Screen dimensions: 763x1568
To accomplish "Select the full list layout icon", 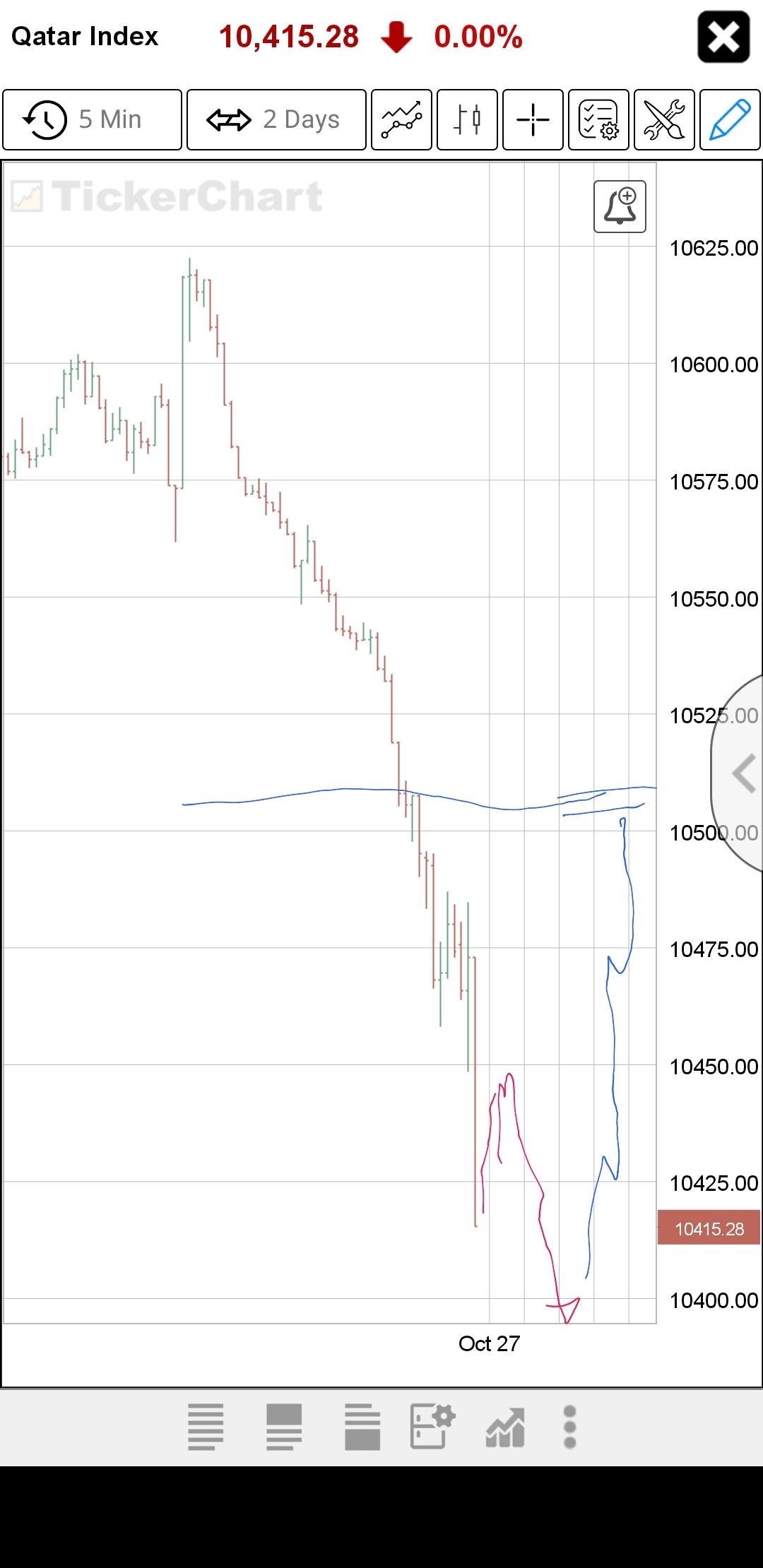I will (206, 1427).
